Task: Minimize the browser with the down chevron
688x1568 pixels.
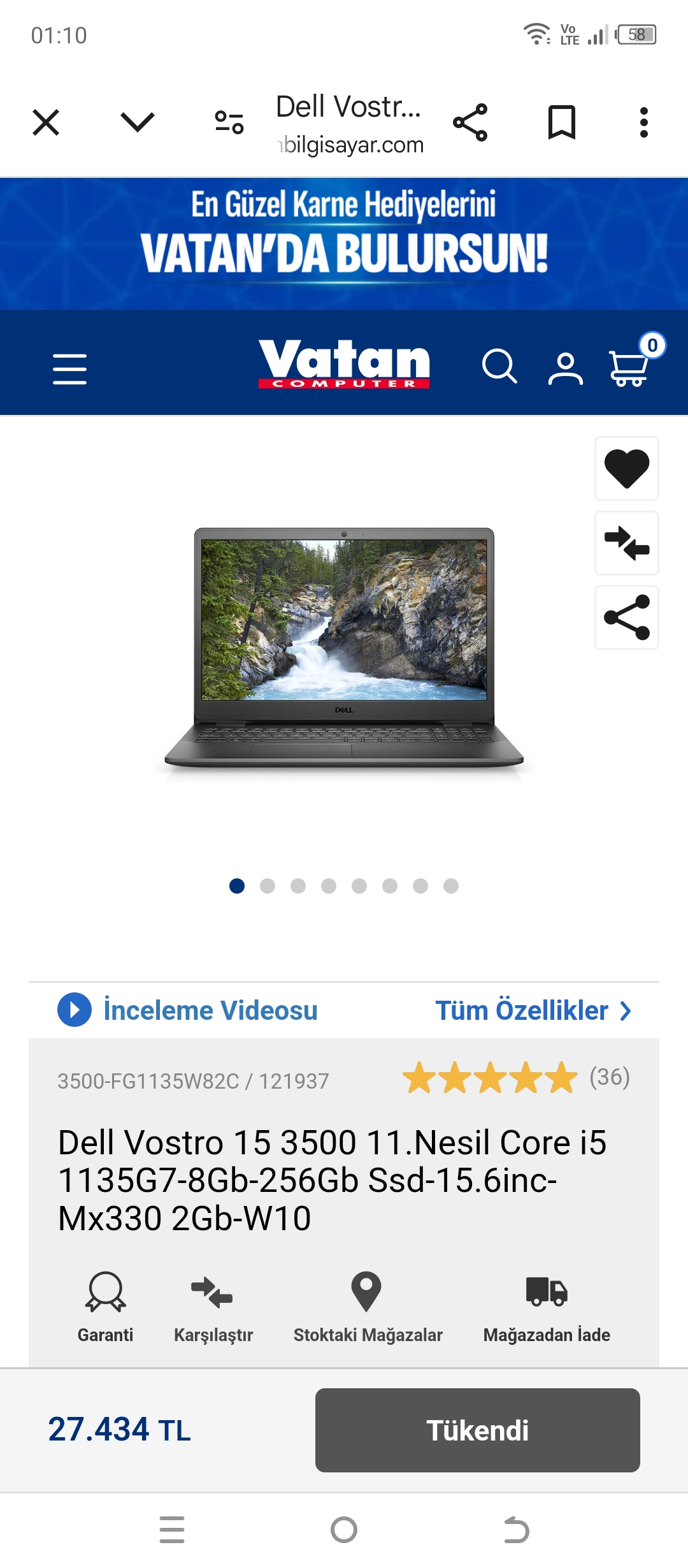Action: [x=138, y=122]
